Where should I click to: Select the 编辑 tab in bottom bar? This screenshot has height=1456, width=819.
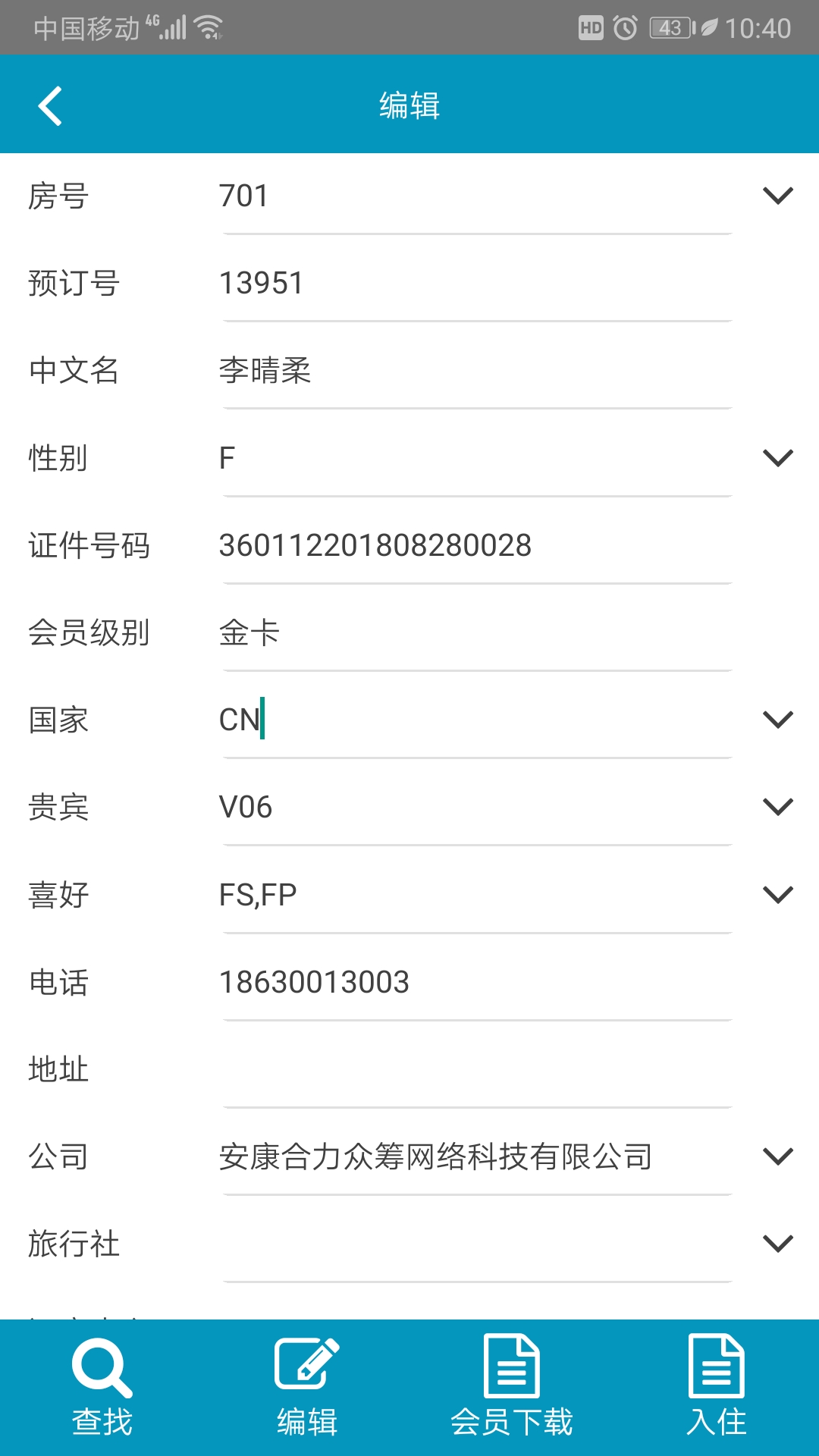point(307,1388)
